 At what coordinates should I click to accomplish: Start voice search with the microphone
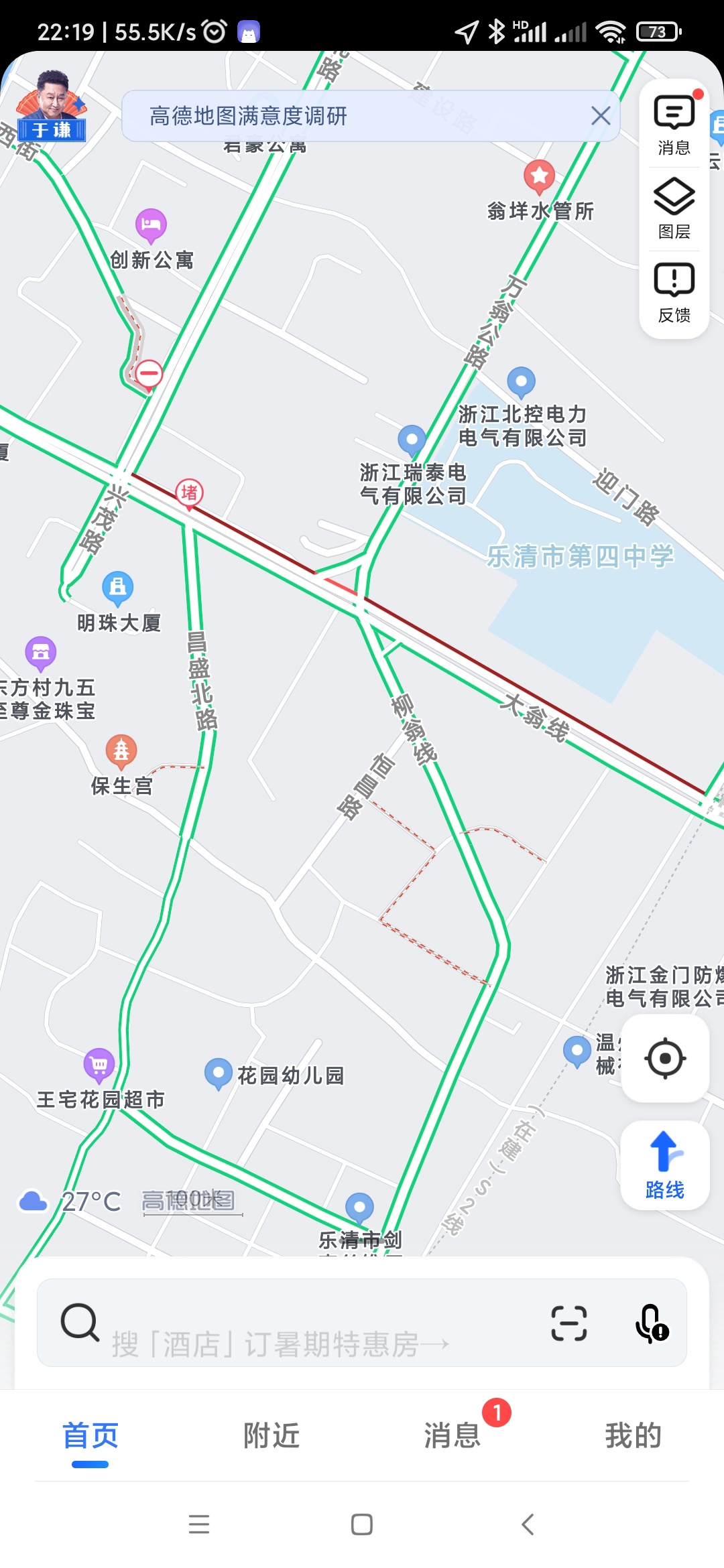click(651, 1323)
